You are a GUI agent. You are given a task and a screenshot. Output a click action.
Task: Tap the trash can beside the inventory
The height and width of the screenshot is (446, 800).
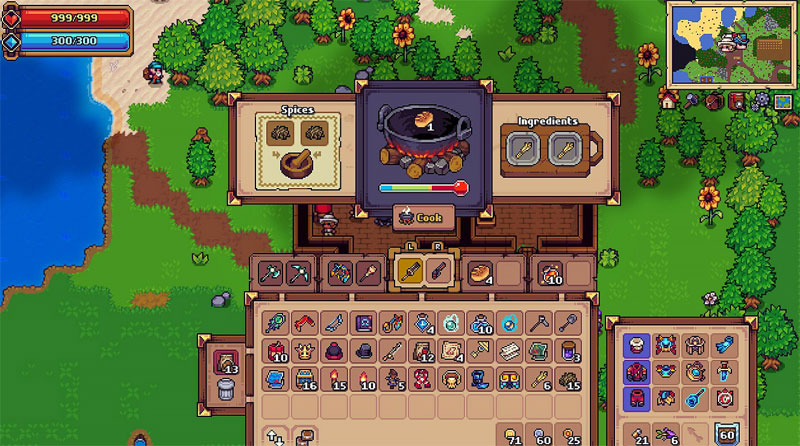point(225,388)
